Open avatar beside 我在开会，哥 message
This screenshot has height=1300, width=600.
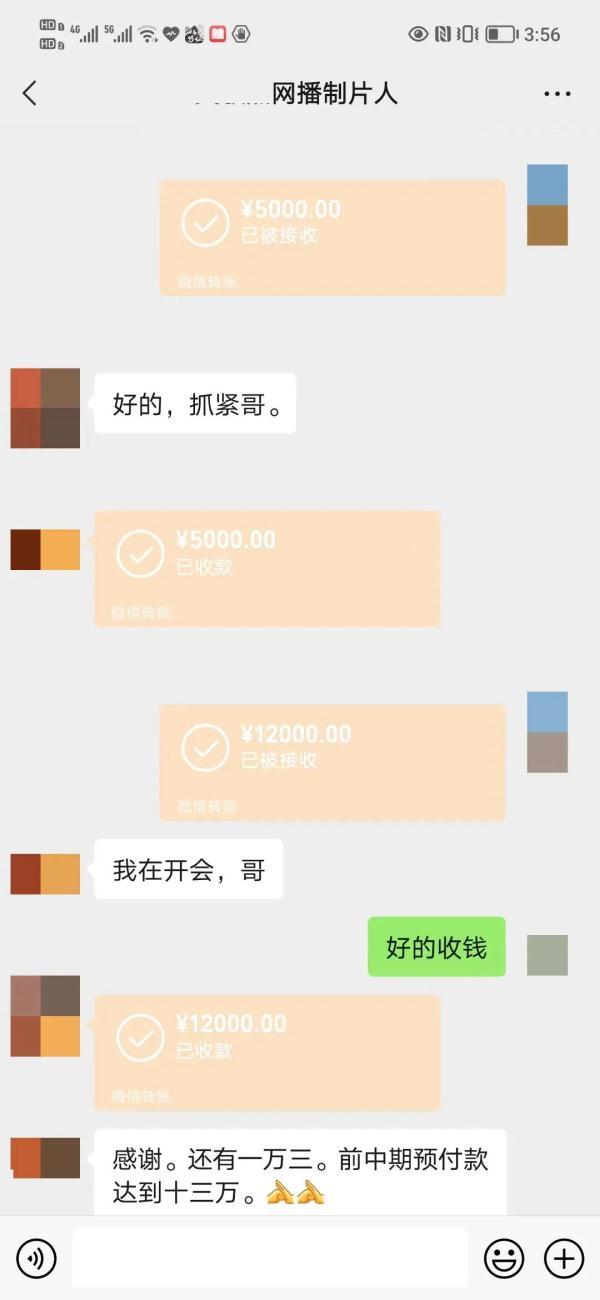tap(45, 874)
